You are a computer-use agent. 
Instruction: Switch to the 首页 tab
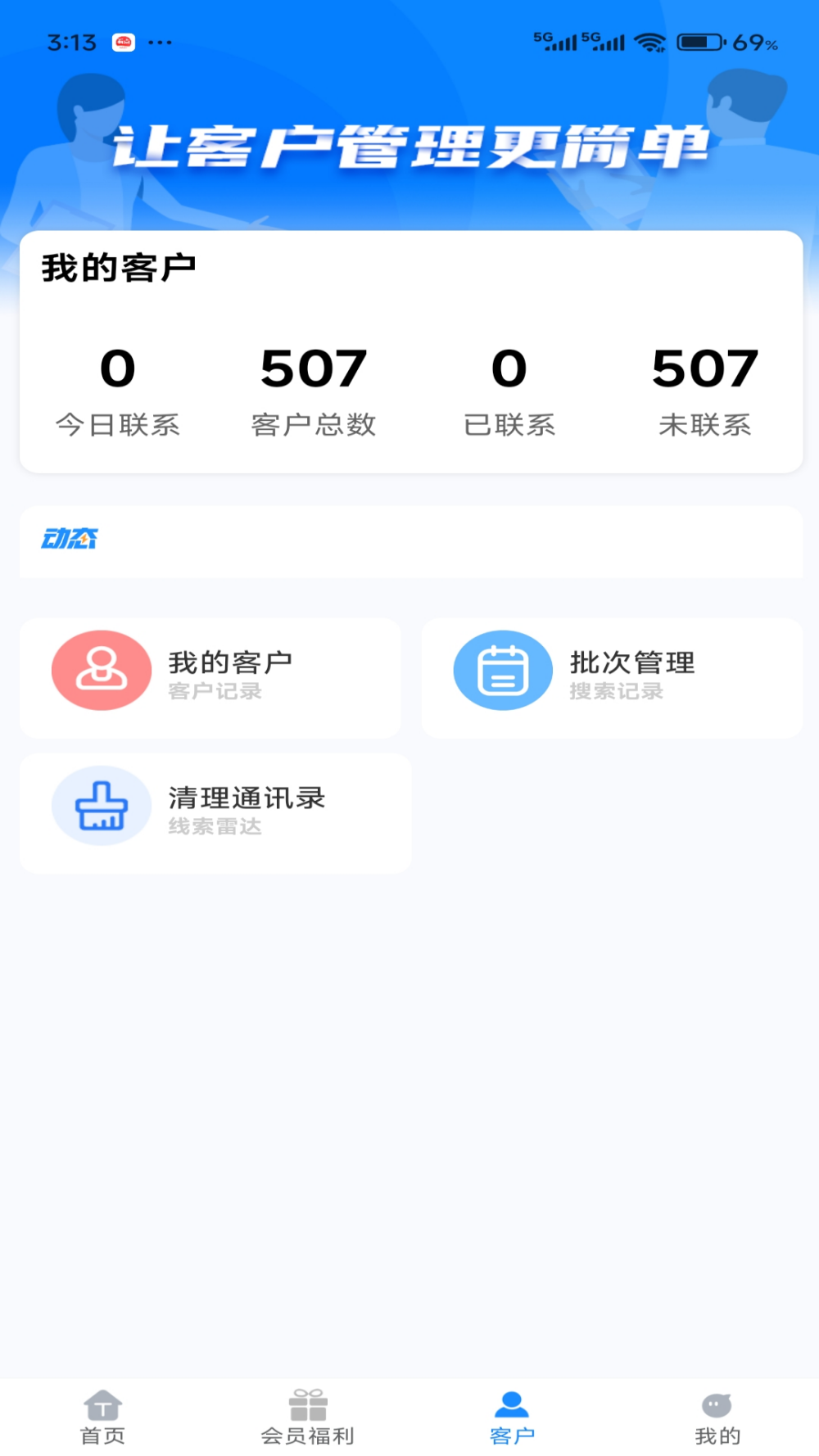coord(102,1417)
